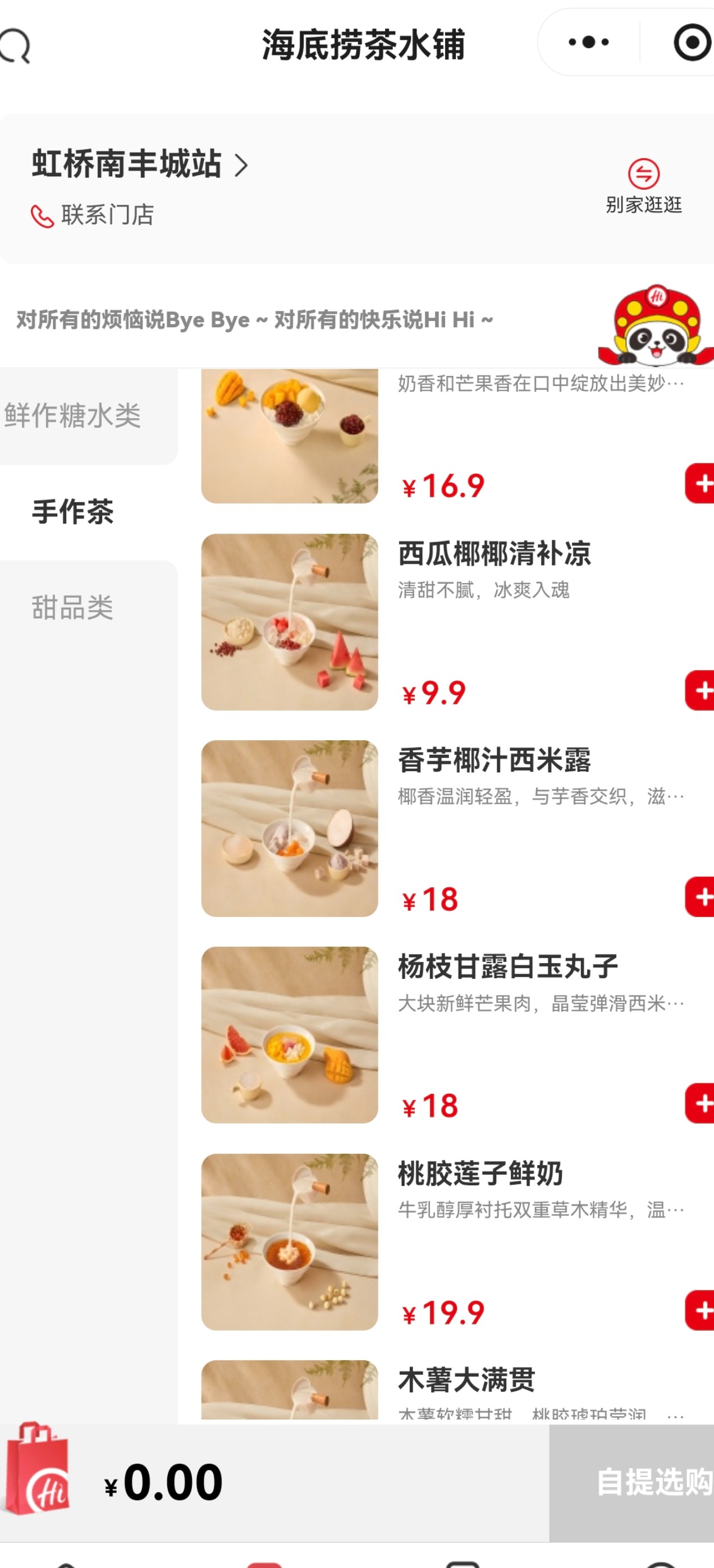This screenshot has height=1568, width=714.
Task: Switch to the 鲜作糖水类 category
Action: click(73, 416)
